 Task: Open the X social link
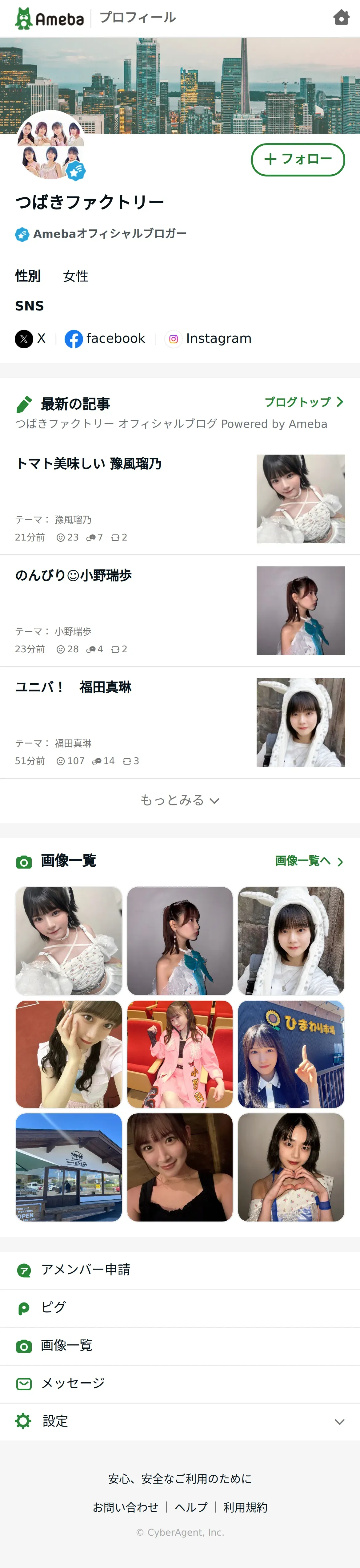(x=30, y=338)
